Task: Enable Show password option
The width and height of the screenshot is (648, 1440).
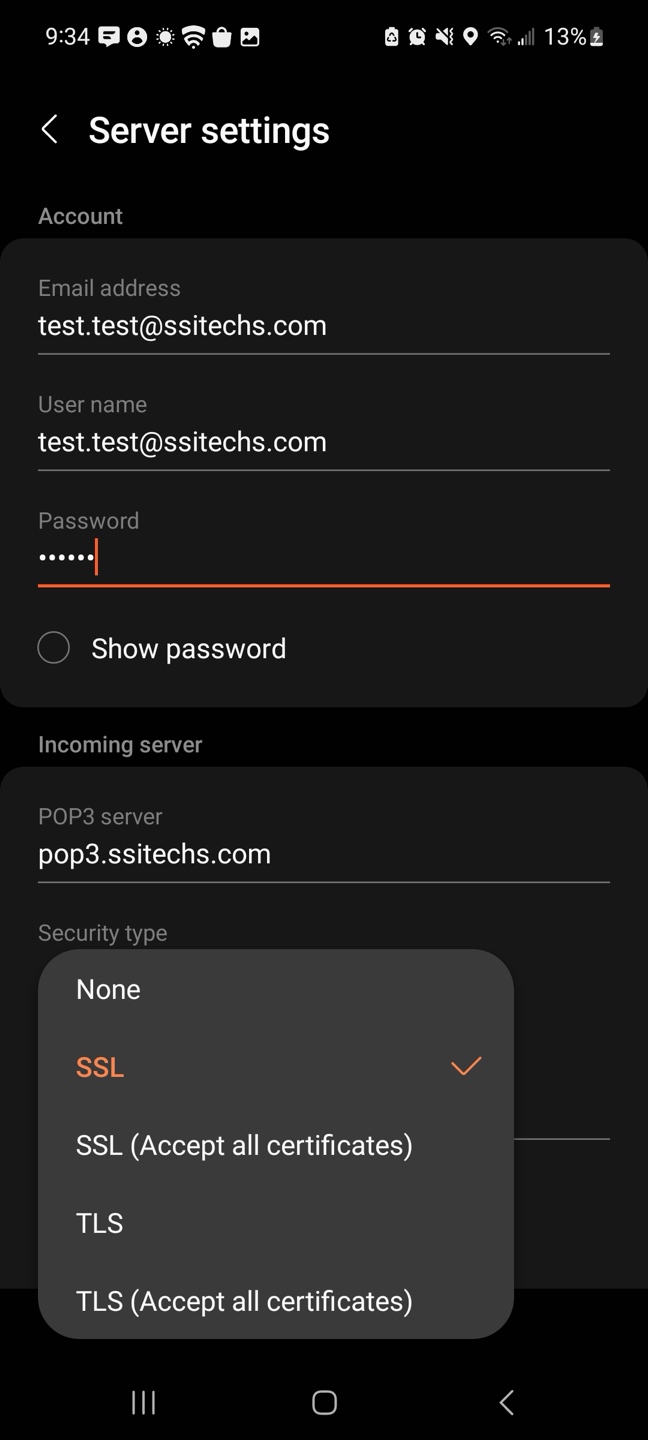Action: [x=54, y=648]
